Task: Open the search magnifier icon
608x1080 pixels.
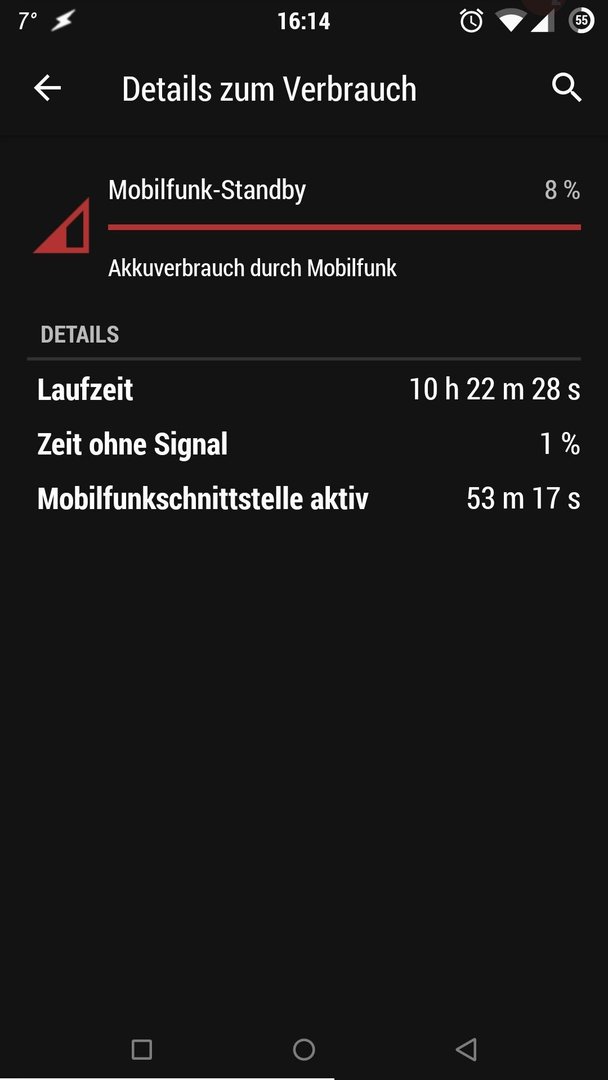Action: pyautogui.click(x=567, y=88)
